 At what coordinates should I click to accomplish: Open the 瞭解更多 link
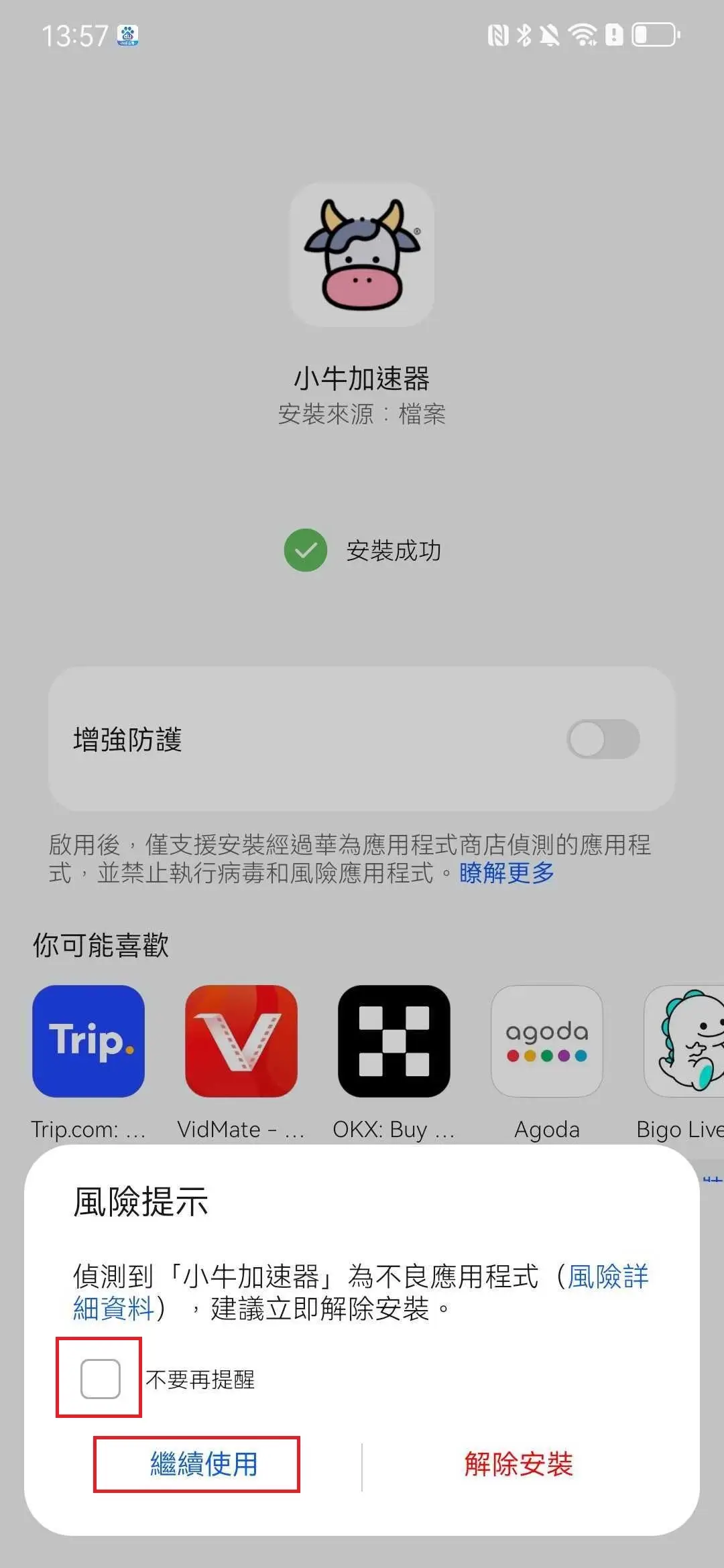[507, 872]
